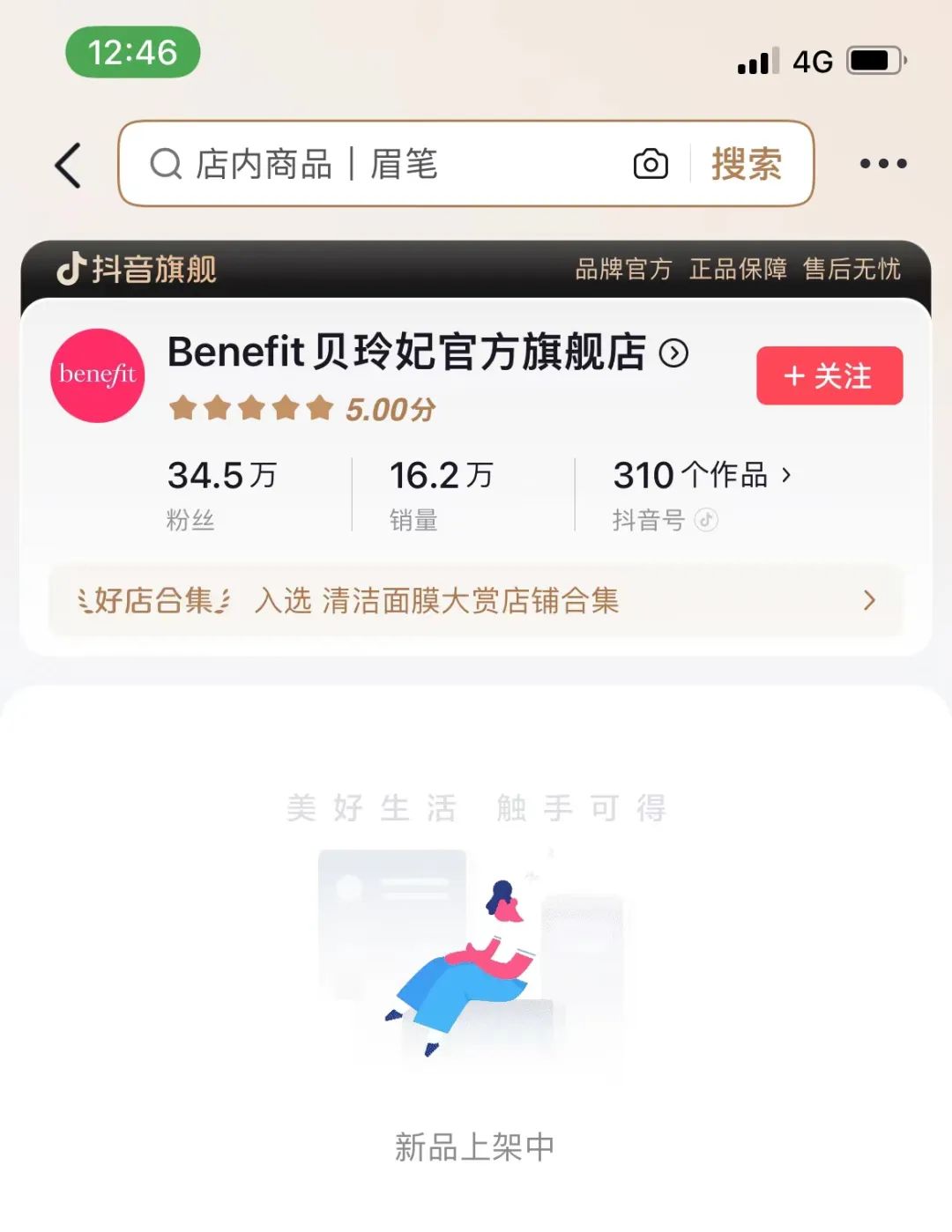952x1232 pixels.
Task: Tap the Benefit store avatar
Action: [x=98, y=375]
